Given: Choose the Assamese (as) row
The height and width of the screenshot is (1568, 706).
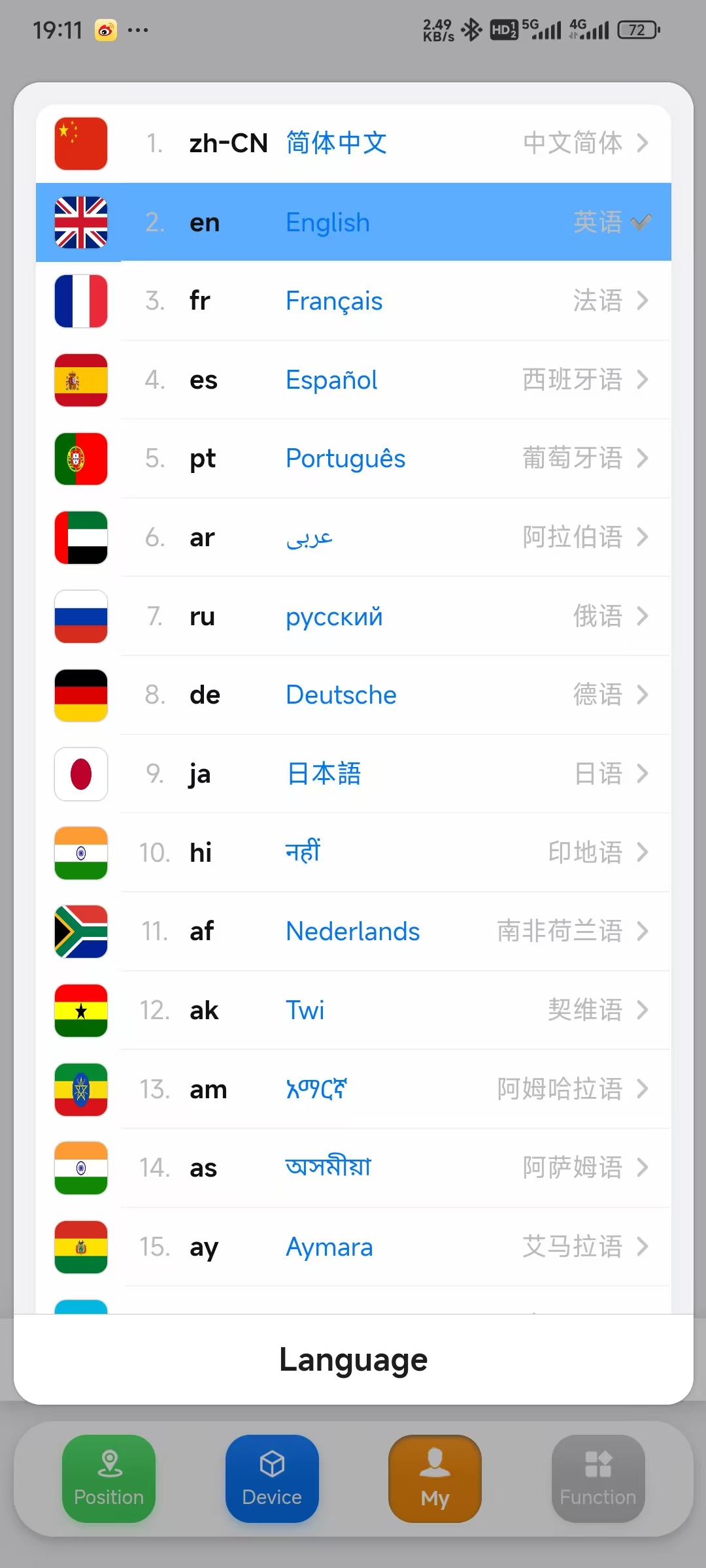Looking at the screenshot, I should (x=354, y=1168).
